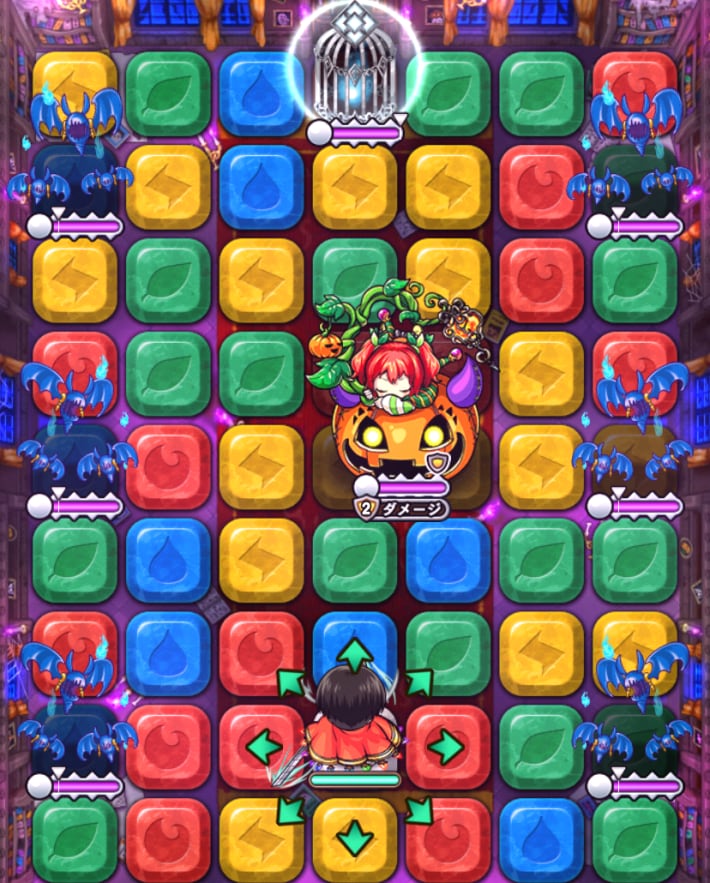Select the upper-left diagonal arrow

click(291, 683)
